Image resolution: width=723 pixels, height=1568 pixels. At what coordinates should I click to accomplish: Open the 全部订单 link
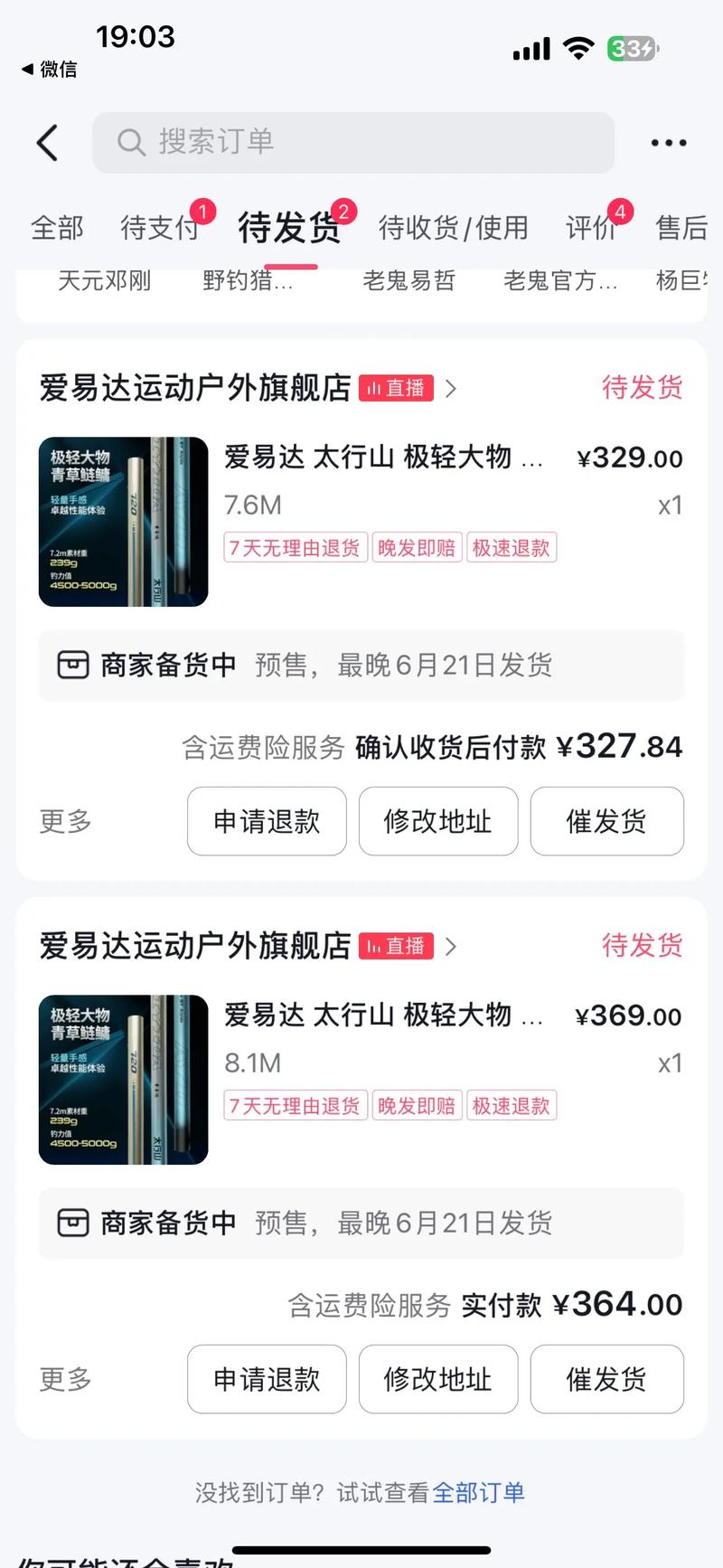click(478, 1492)
